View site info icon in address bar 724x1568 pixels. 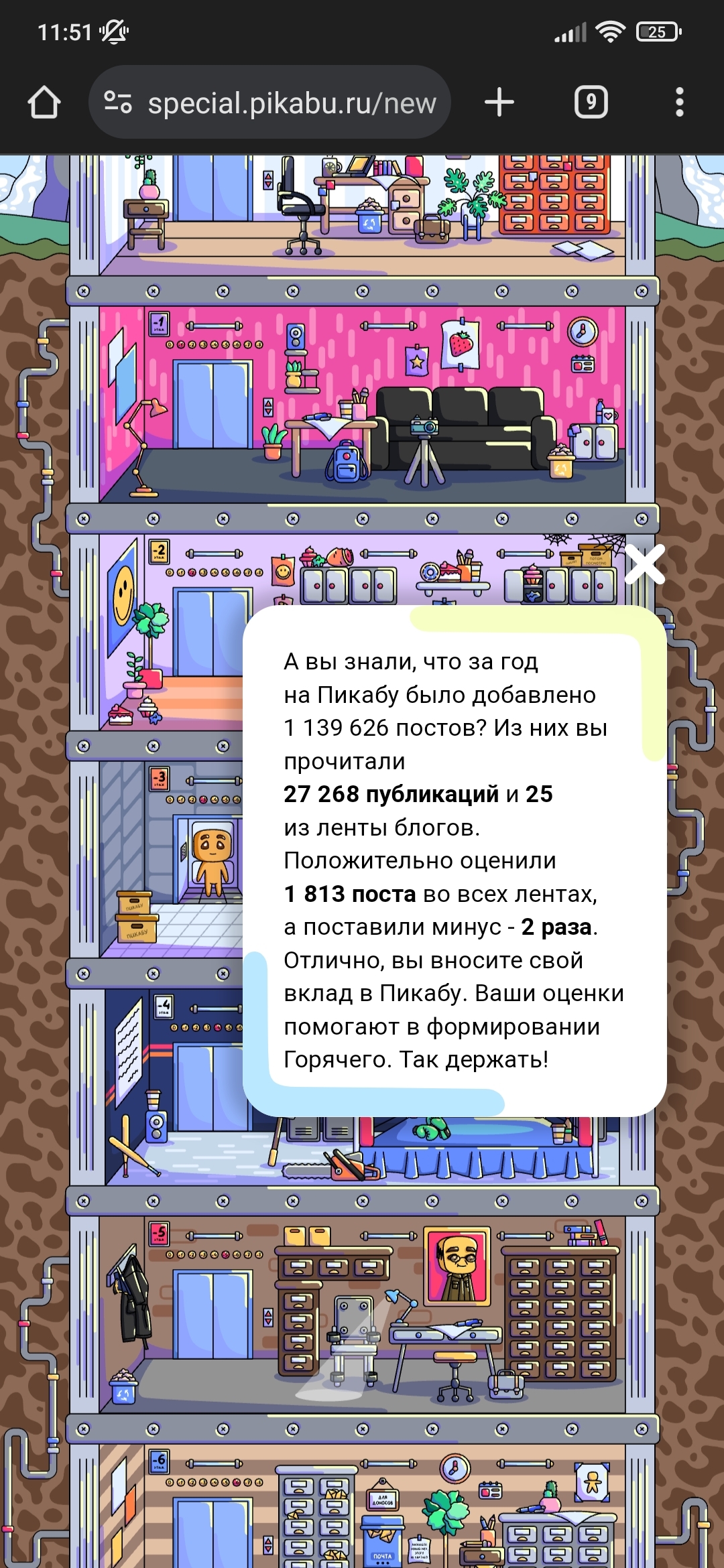[x=118, y=103]
